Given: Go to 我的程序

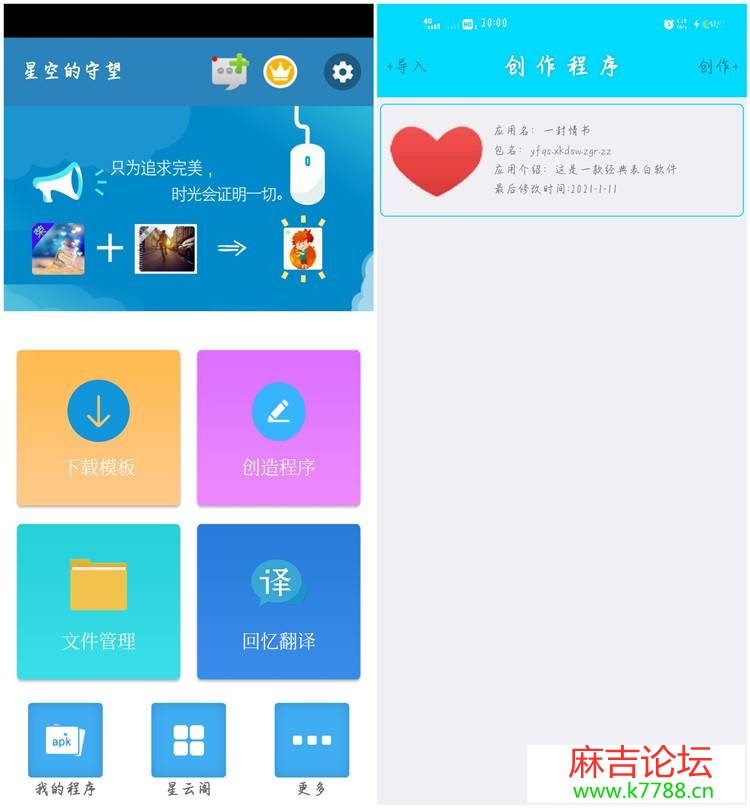Looking at the screenshot, I should (65, 741).
